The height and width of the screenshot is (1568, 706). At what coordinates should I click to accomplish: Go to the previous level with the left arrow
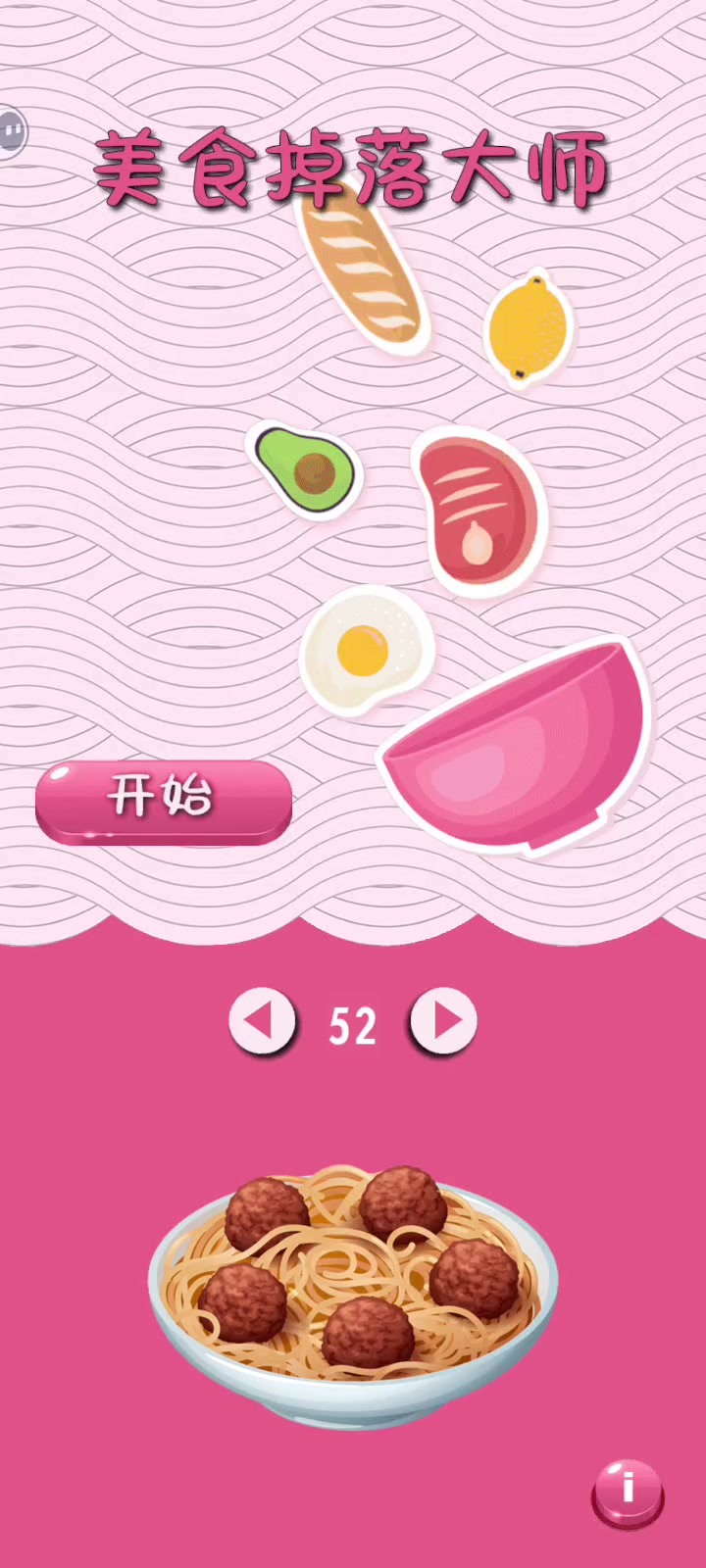point(261,1021)
